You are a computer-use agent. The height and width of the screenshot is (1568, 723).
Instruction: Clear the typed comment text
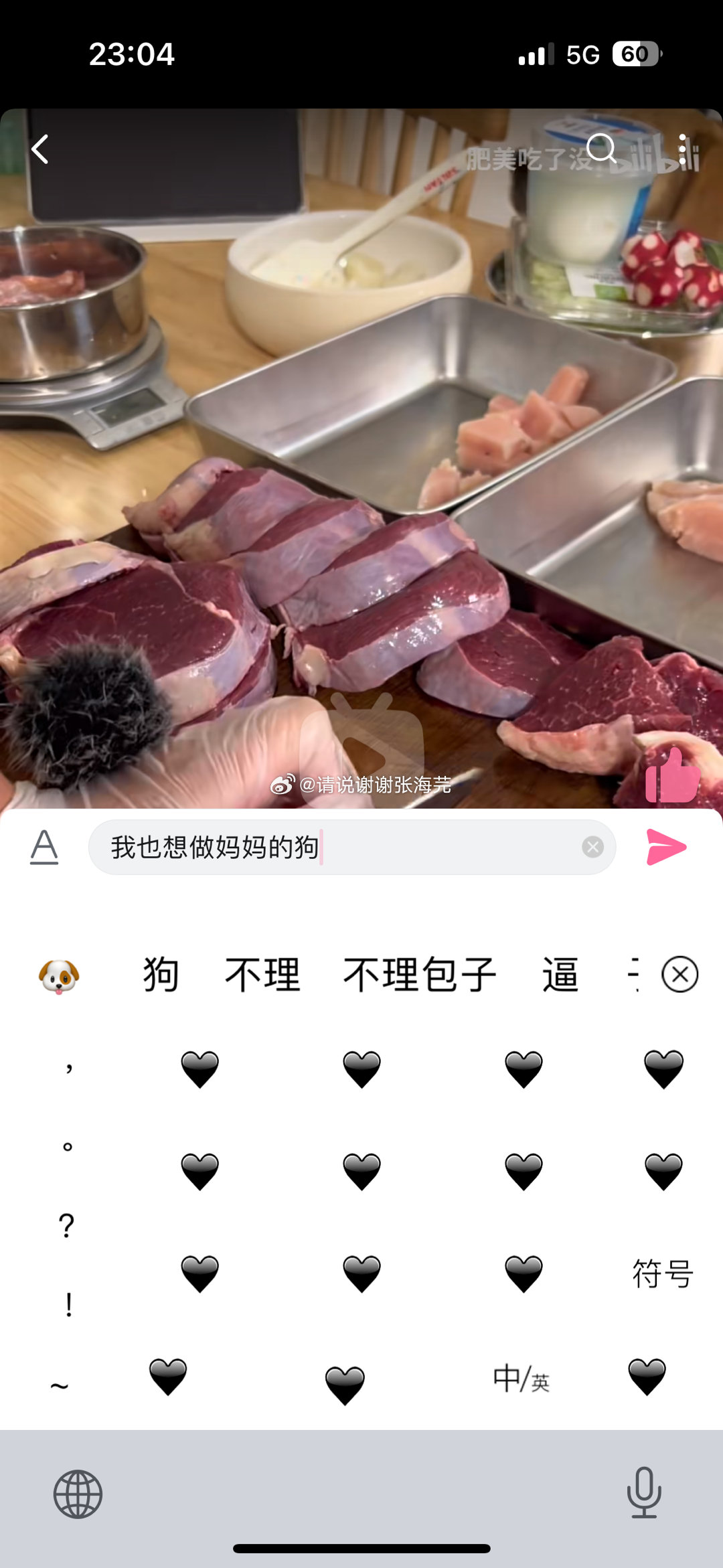coord(592,847)
